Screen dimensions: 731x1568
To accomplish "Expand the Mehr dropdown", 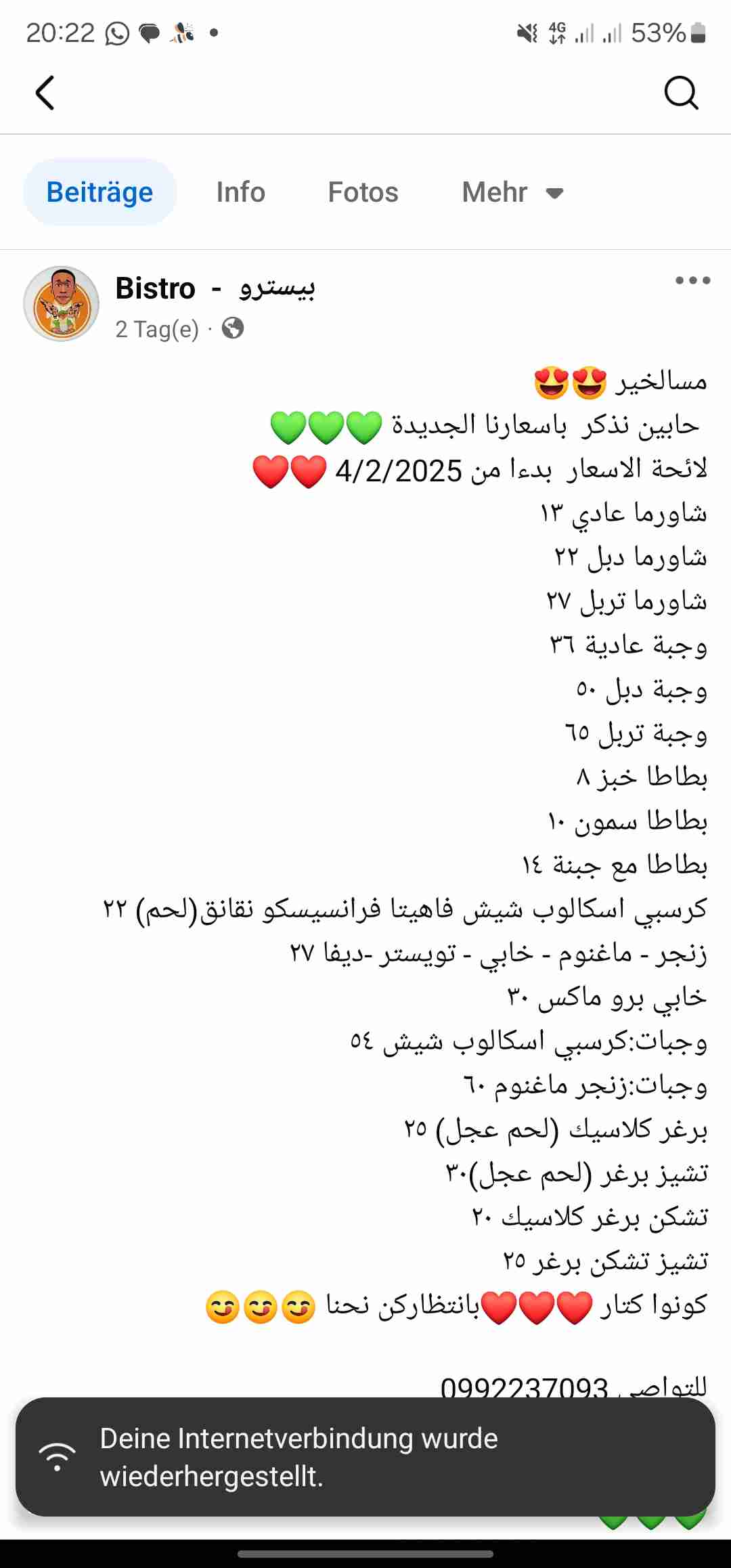I will (x=512, y=192).
